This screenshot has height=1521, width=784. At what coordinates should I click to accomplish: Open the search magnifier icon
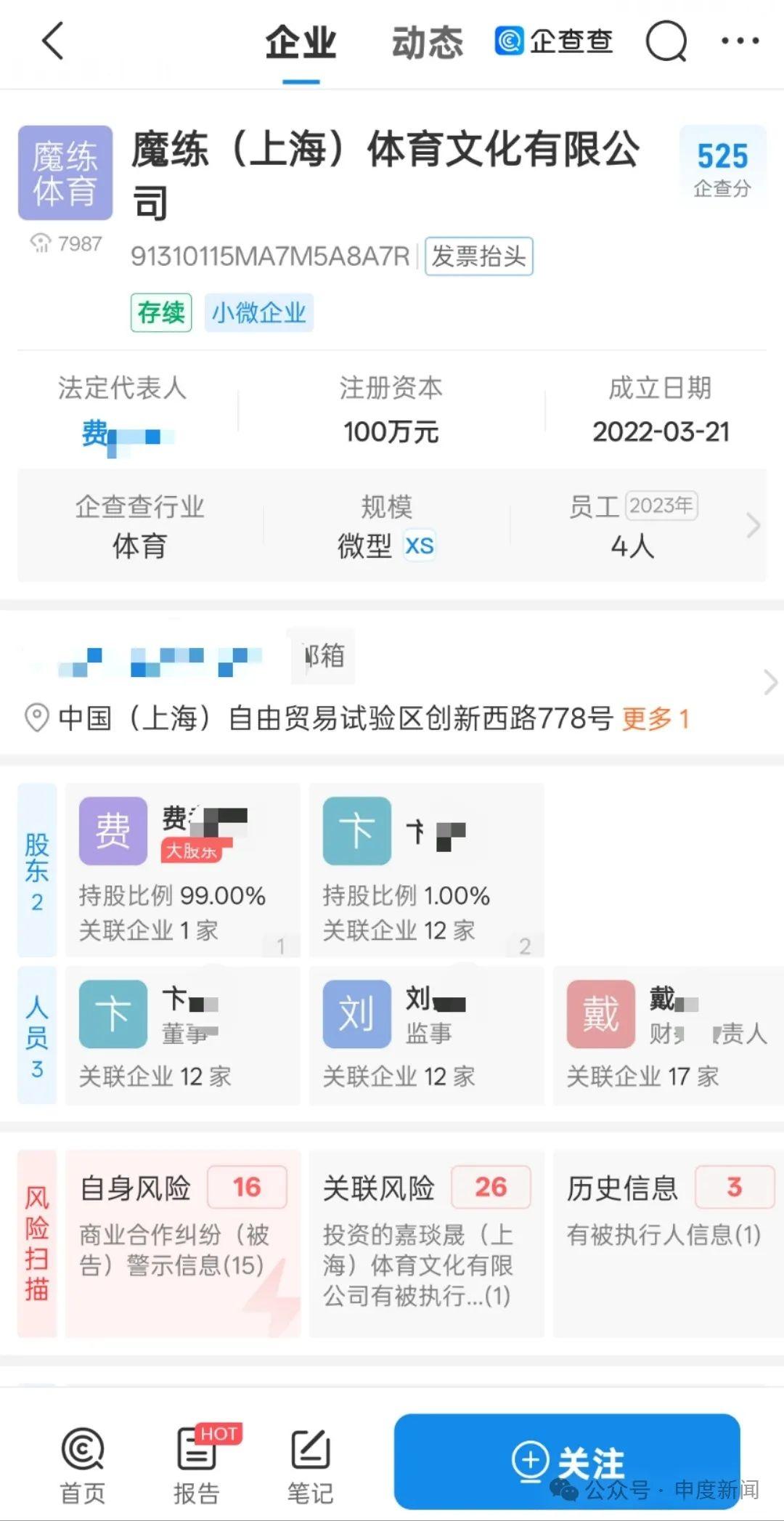666,42
